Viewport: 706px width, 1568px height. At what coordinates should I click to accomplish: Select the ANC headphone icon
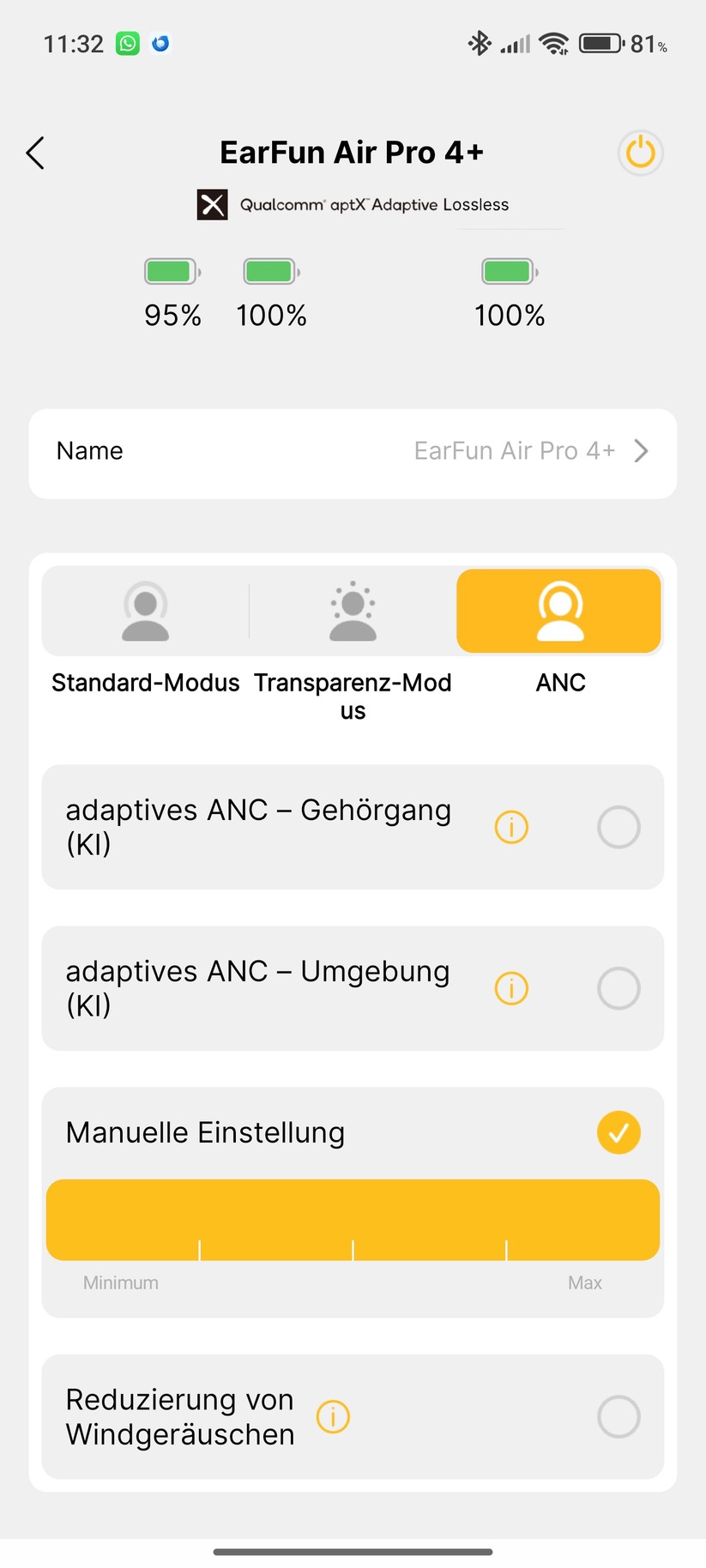[x=558, y=611]
